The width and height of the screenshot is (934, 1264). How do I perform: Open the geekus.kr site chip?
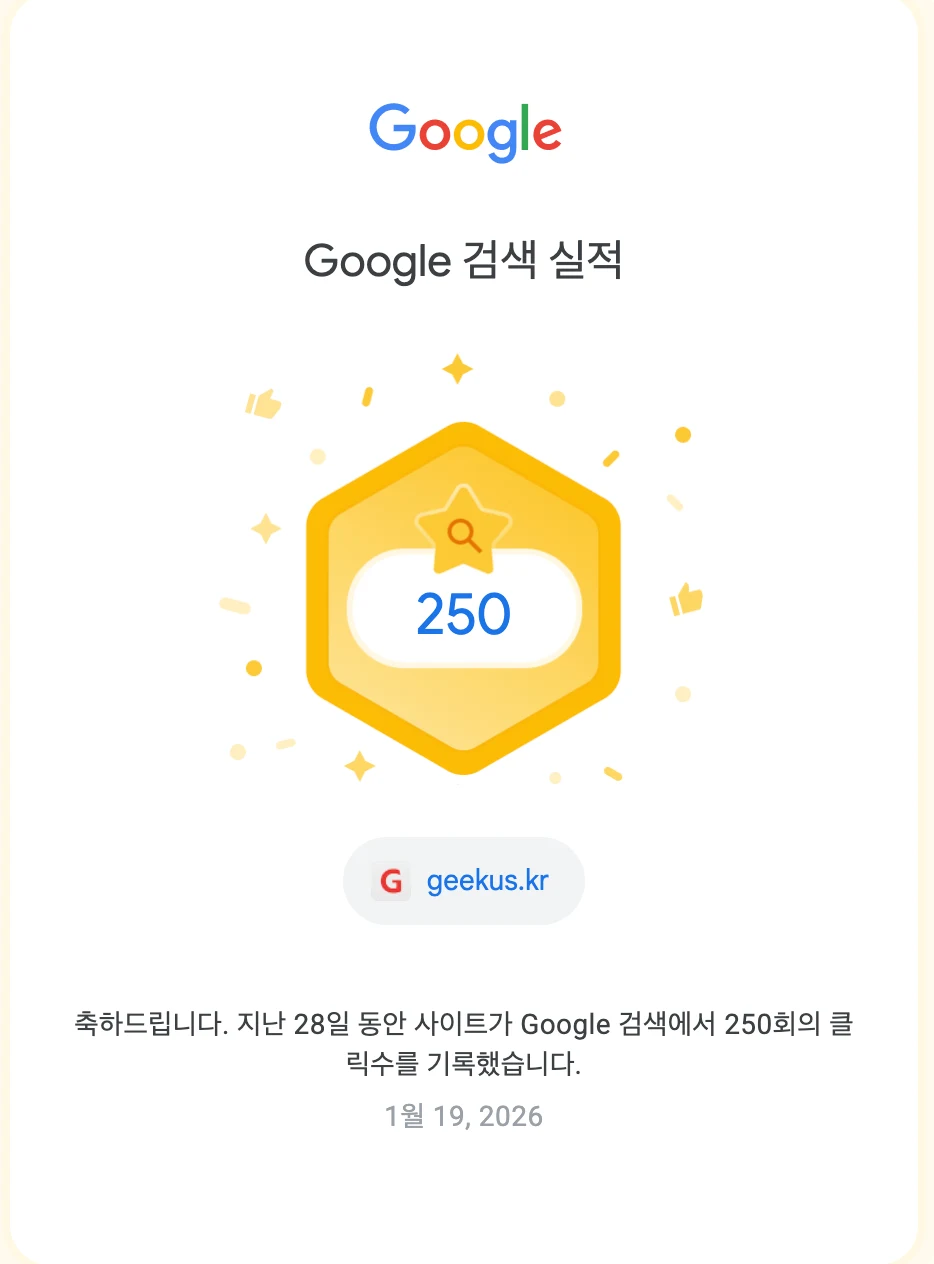(x=464, y=881)
